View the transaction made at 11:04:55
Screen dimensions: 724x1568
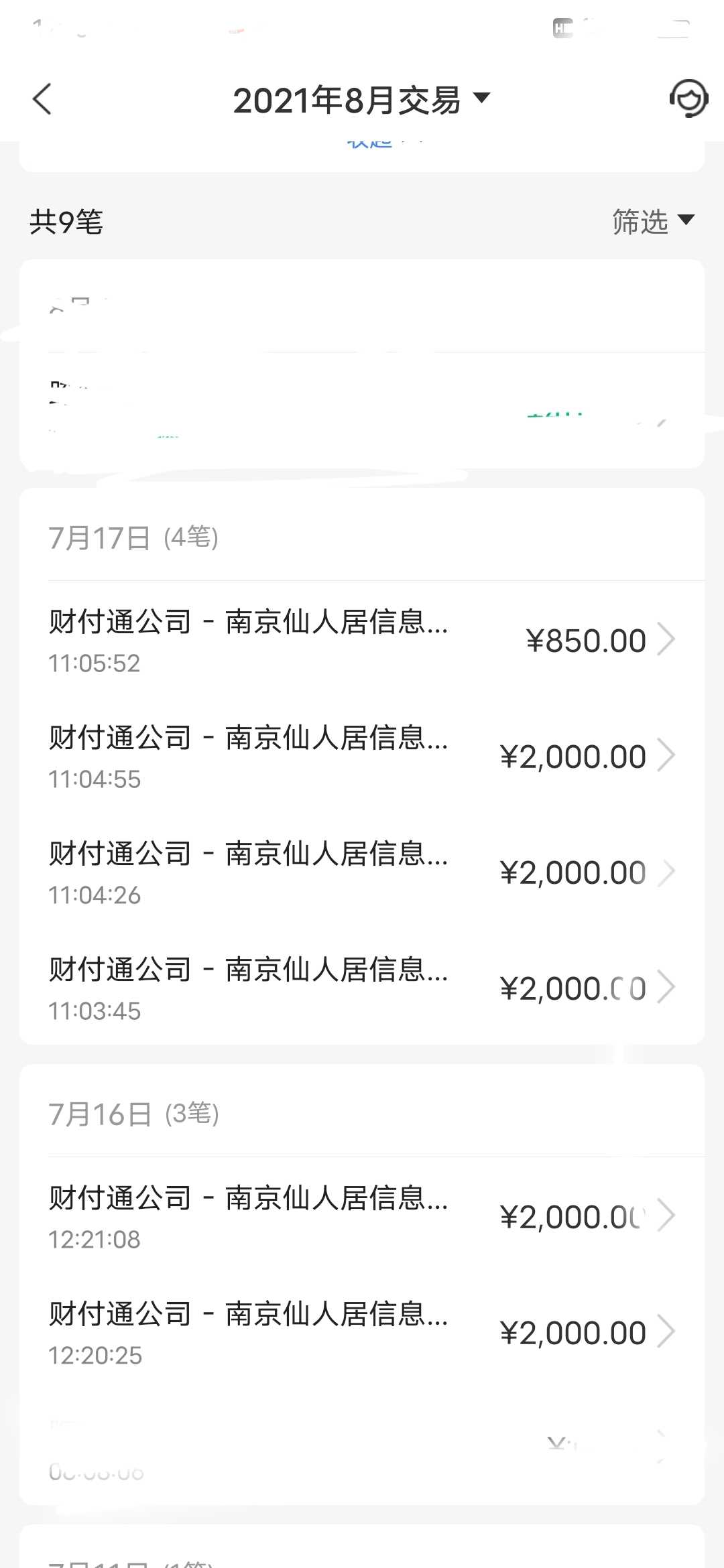coord(362,756)
